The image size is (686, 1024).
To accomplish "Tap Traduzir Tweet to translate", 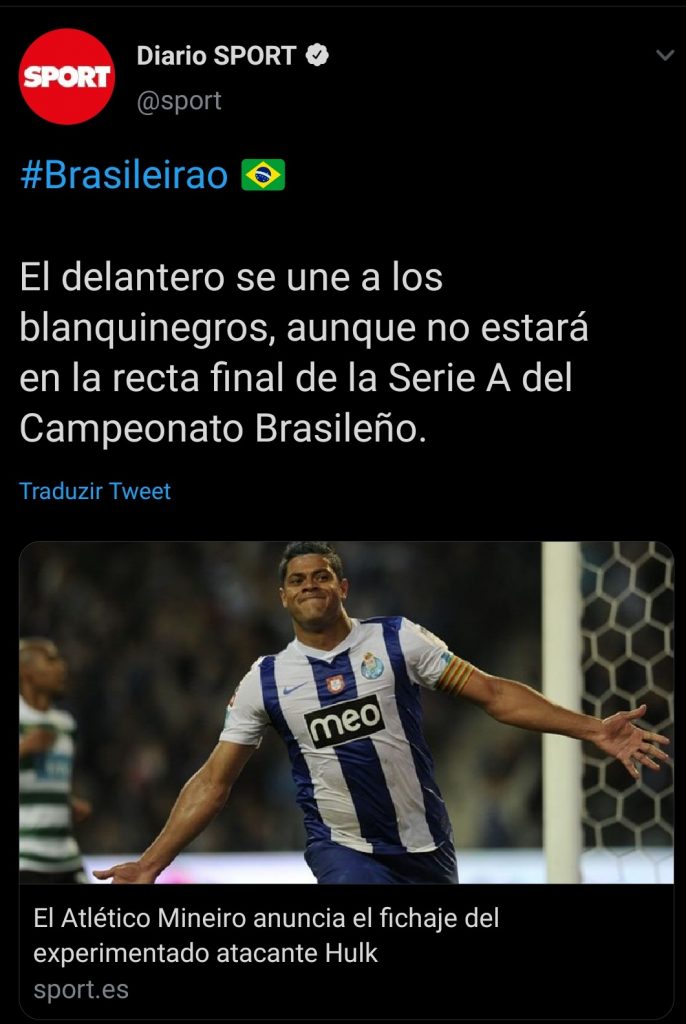I will pos(95,491).
